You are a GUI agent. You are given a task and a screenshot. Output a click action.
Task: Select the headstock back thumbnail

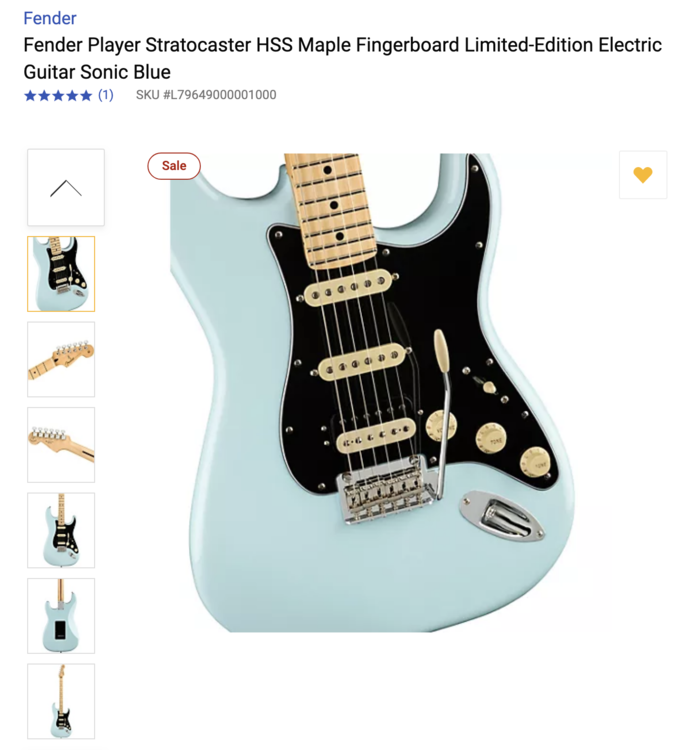pos(61,445)
